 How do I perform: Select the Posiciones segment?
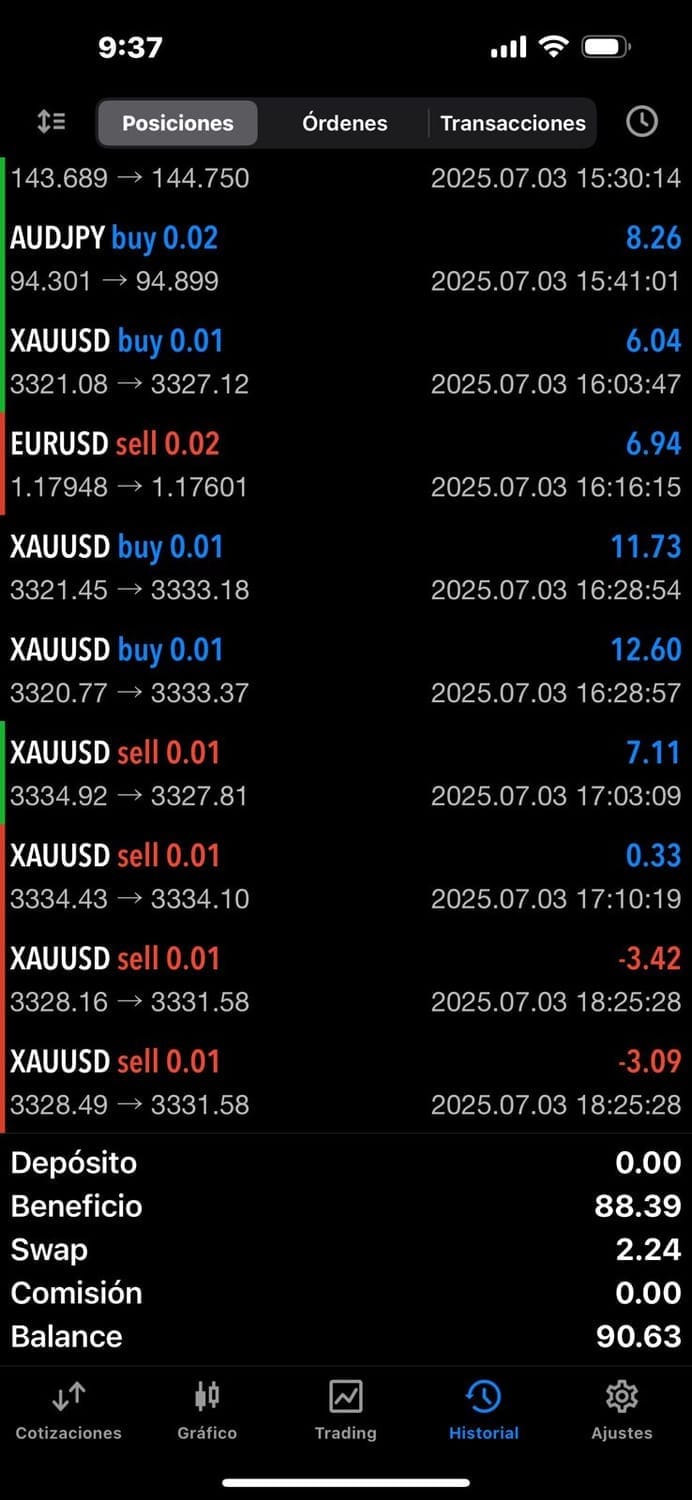(x=178, y=123)
